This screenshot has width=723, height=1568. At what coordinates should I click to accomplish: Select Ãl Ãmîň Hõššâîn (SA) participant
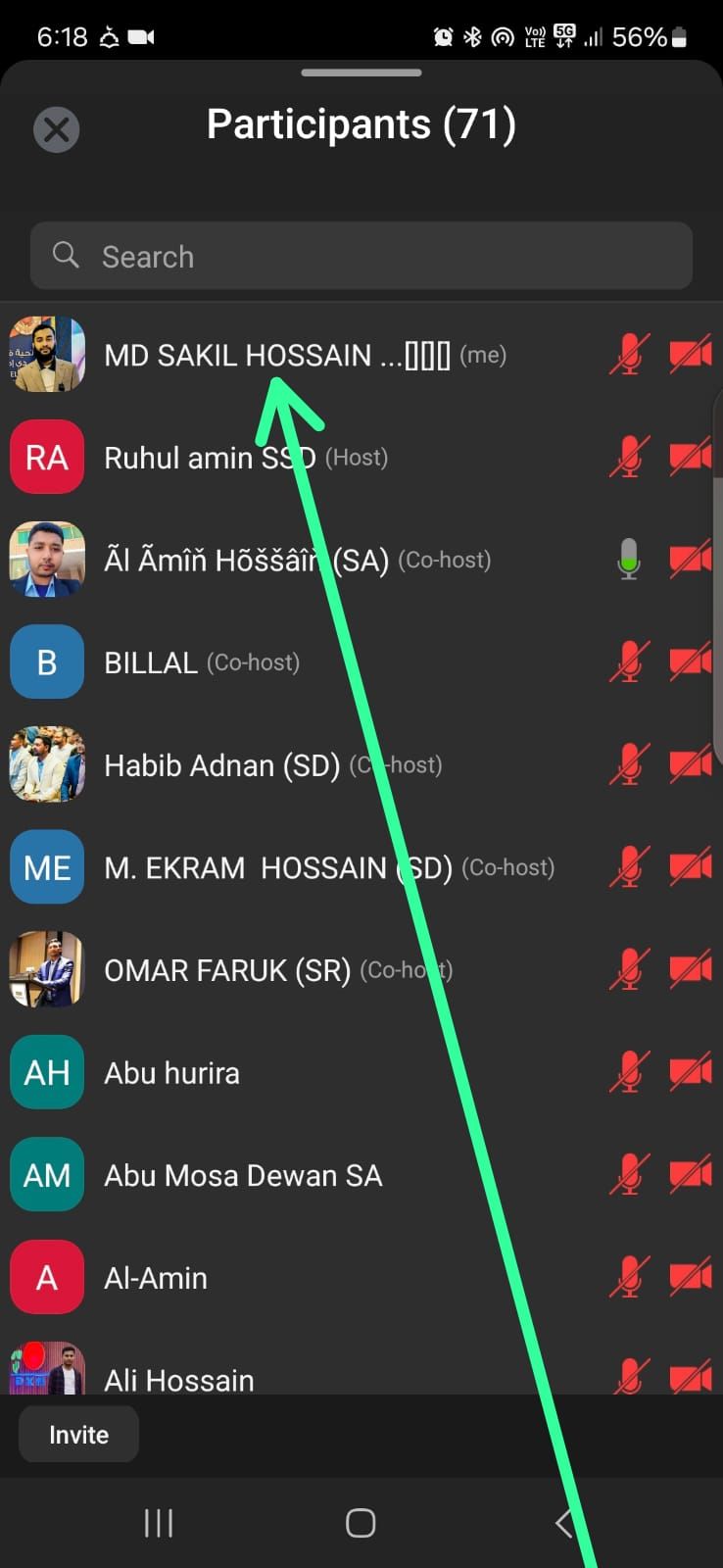(245, 561)
